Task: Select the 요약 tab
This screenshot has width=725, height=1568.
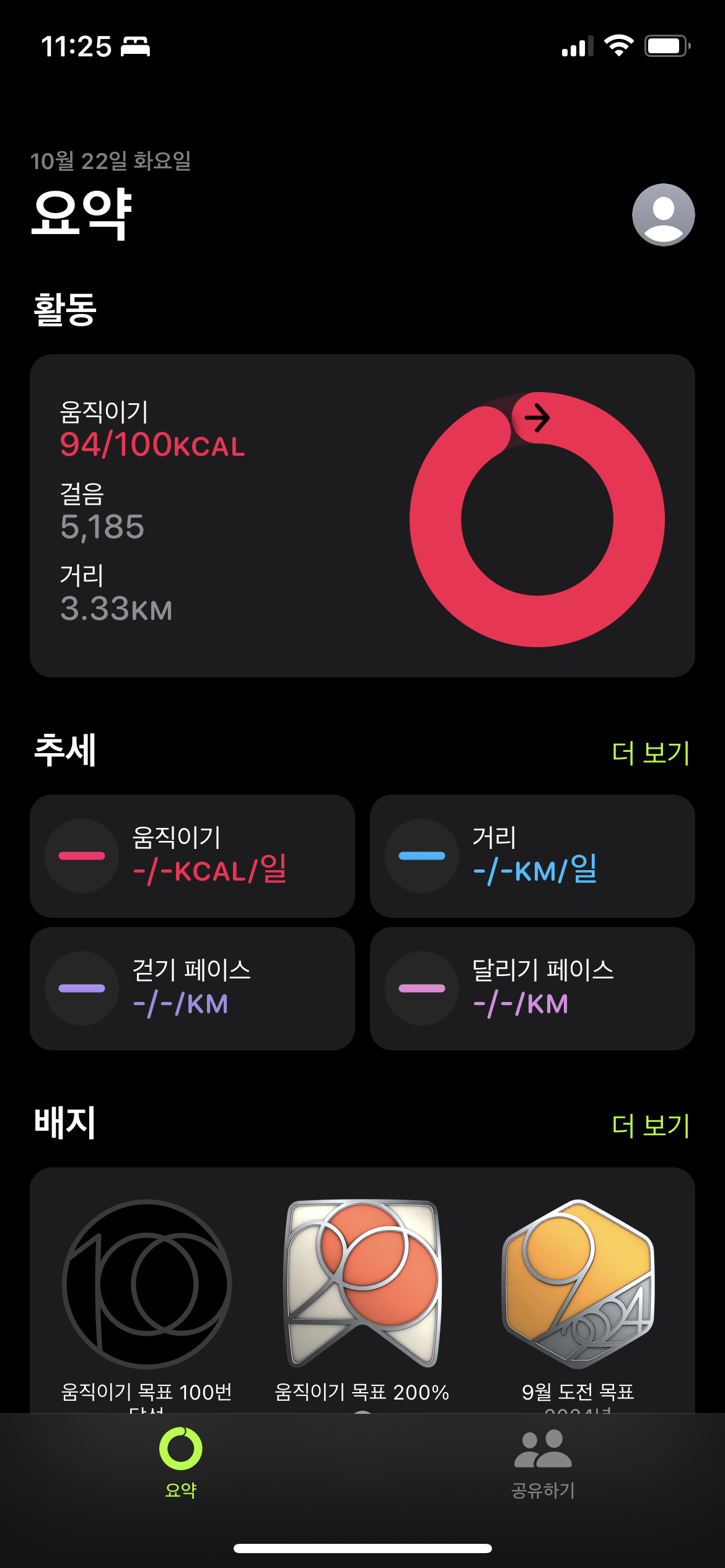Action: pyautogui.click(x=180, y=1461)
